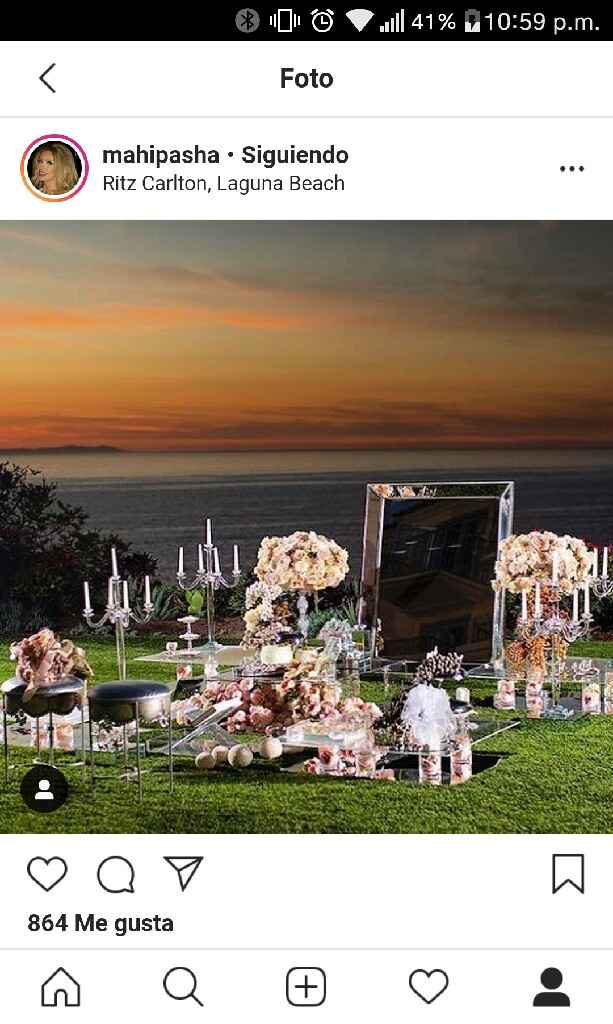This screenshot has height=1024, width=613.
Task: Open the mahipasha username link
Action: point(161,155)
